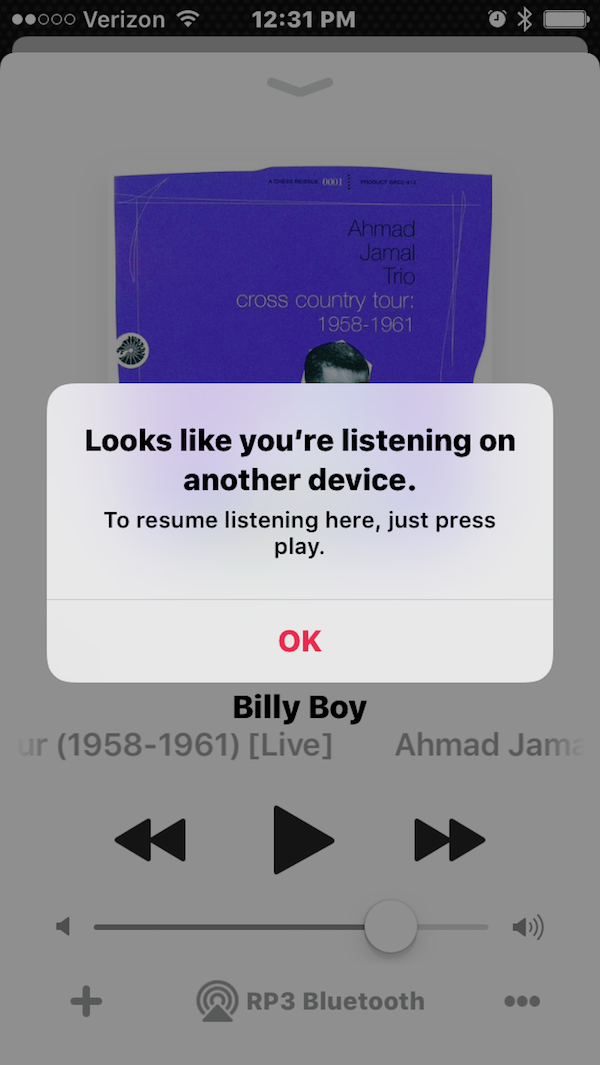Image resolution: width=600 pixels, height=1065 pixels.
Task: Dismiss the dialog with OK
Action: tap(300, 640)
